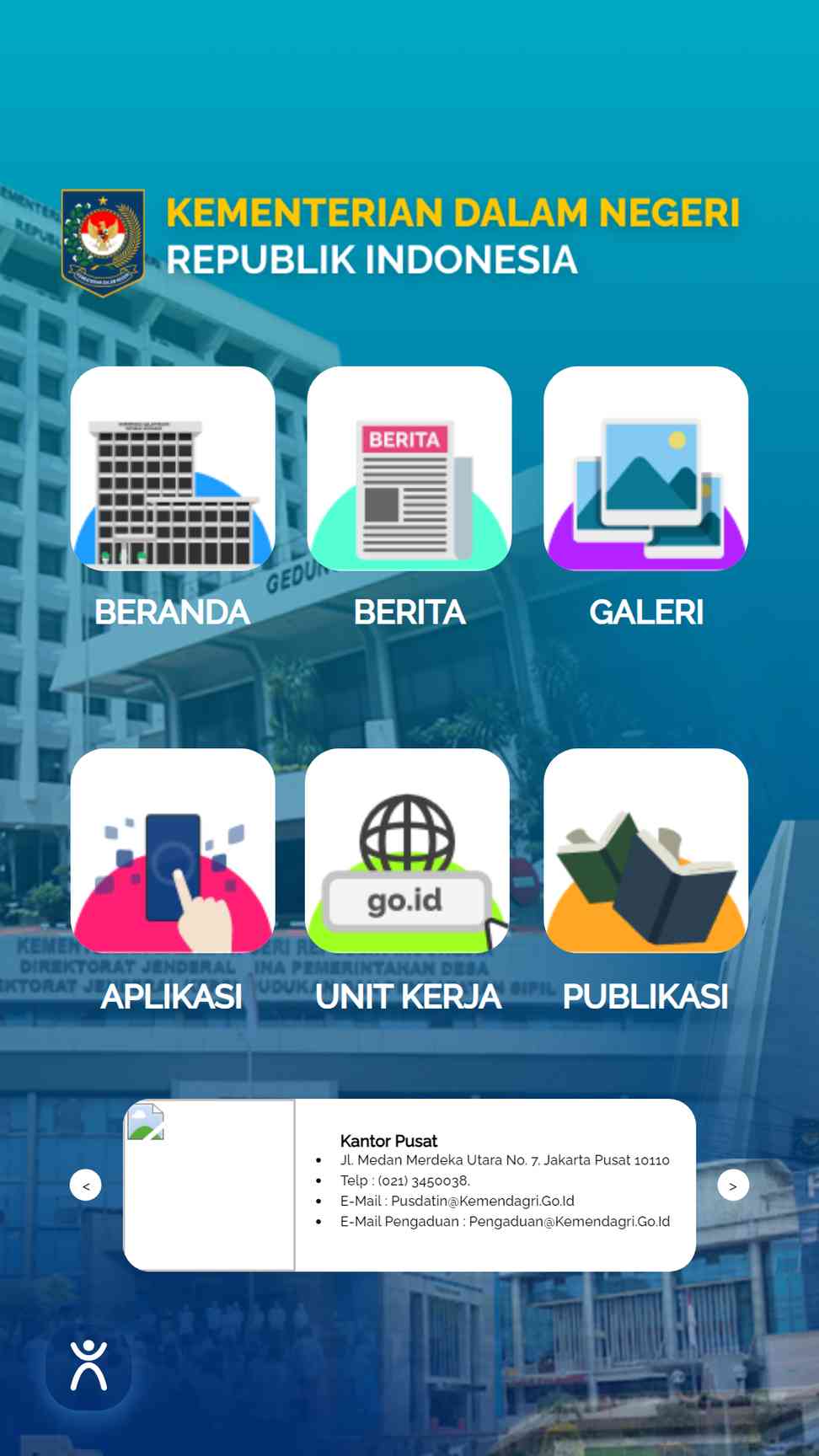Open the Publikasi tile
Screen dimensions: 819x1456
click(645, 851)
